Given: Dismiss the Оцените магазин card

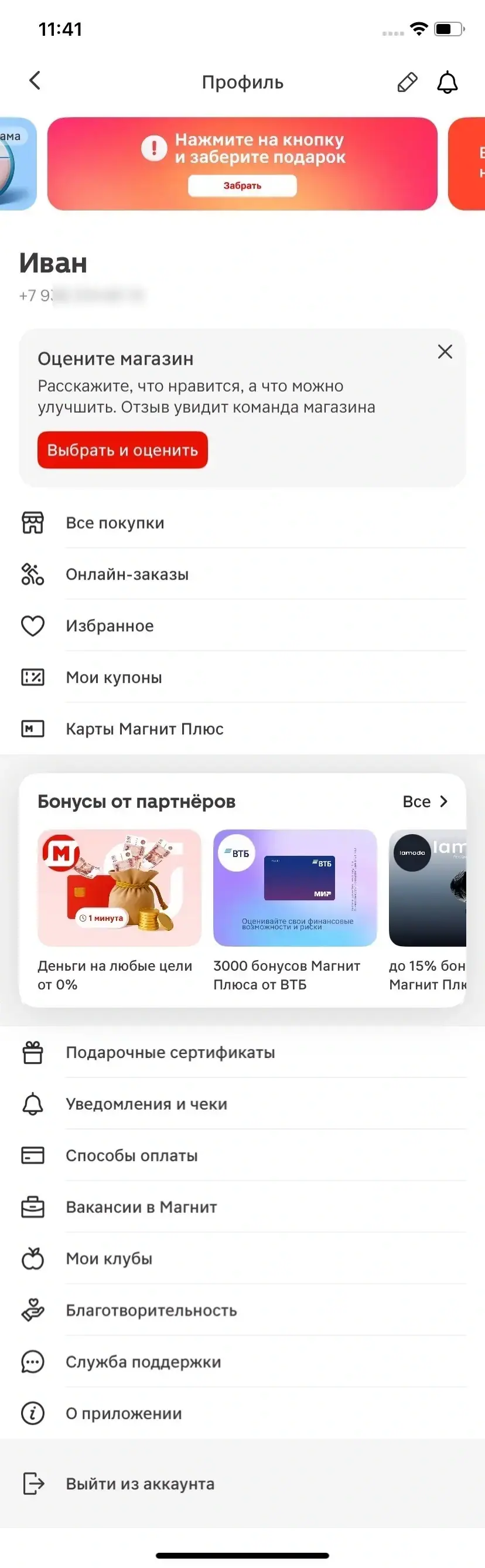Looking at the screenshot, I should tap(445, 351).
